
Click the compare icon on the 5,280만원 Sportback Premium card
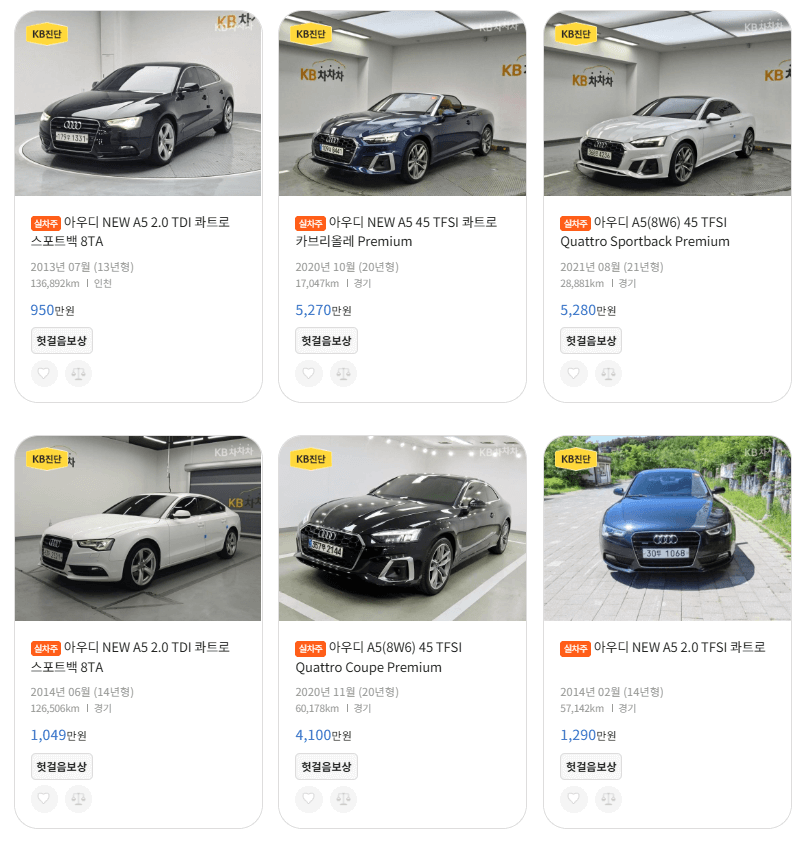coord(608,373)
